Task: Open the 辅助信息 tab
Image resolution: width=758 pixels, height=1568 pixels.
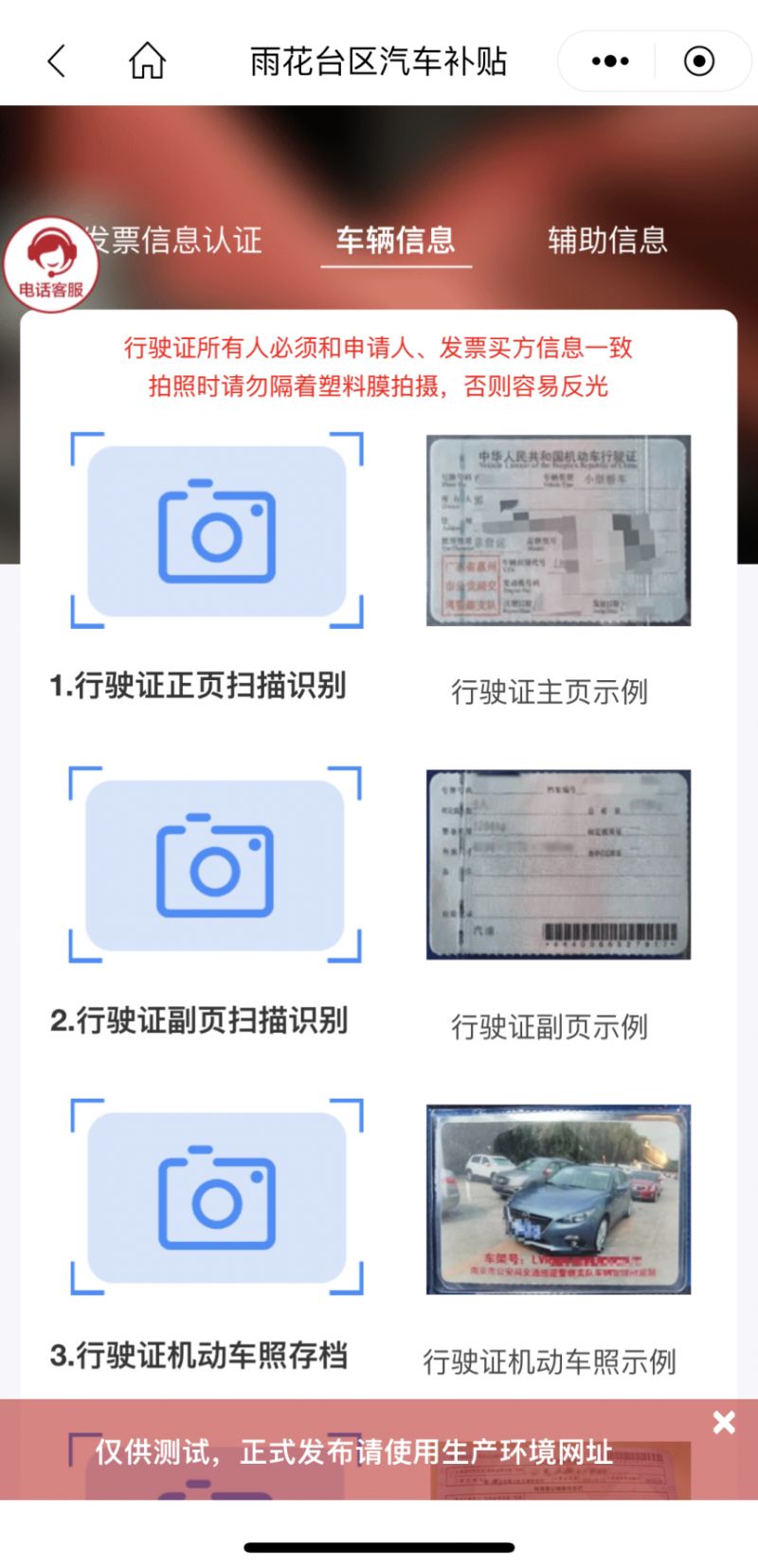Action: [x=607, y=241]
